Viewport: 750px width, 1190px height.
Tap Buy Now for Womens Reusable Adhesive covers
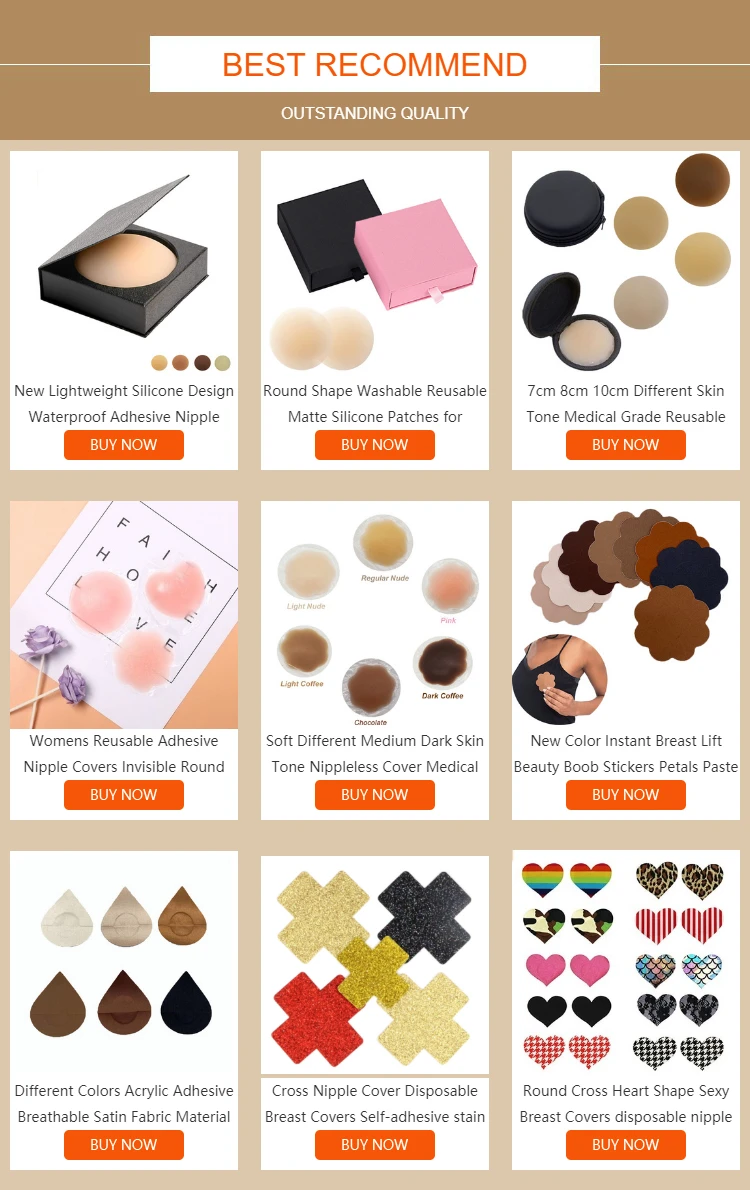pos(124,795)
